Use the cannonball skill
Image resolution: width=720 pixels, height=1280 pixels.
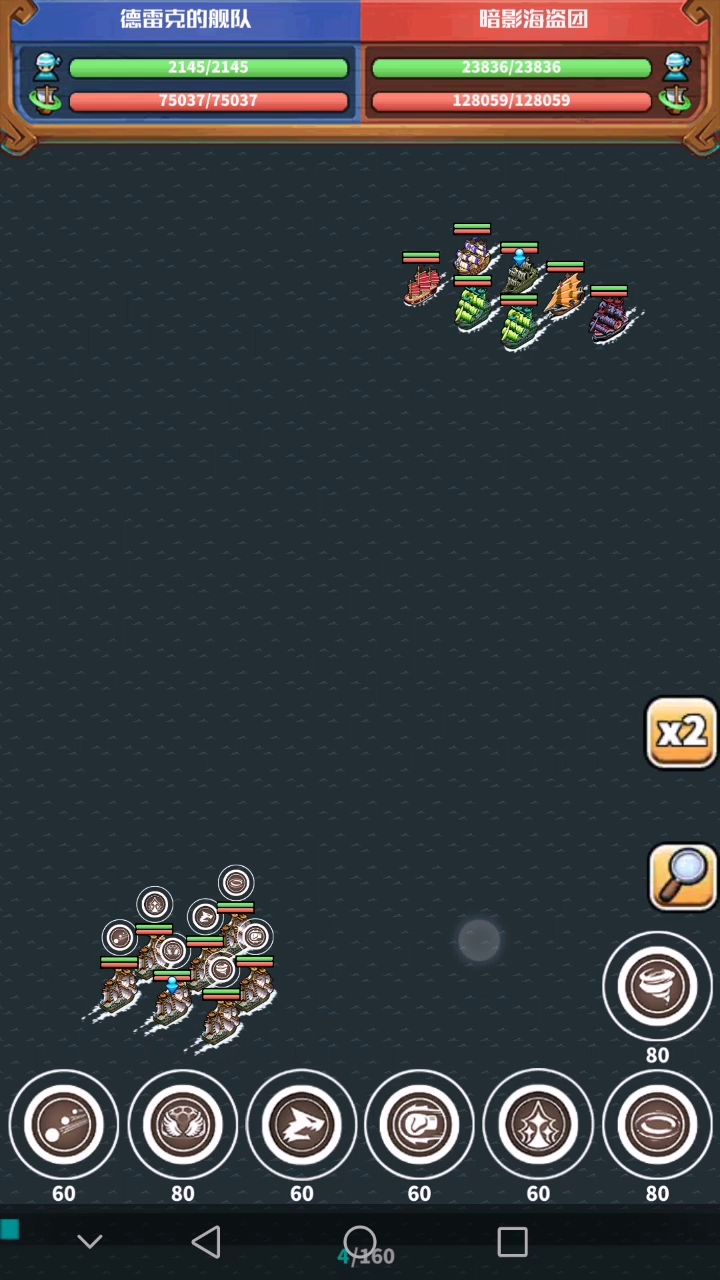(x=64, y=1125)
